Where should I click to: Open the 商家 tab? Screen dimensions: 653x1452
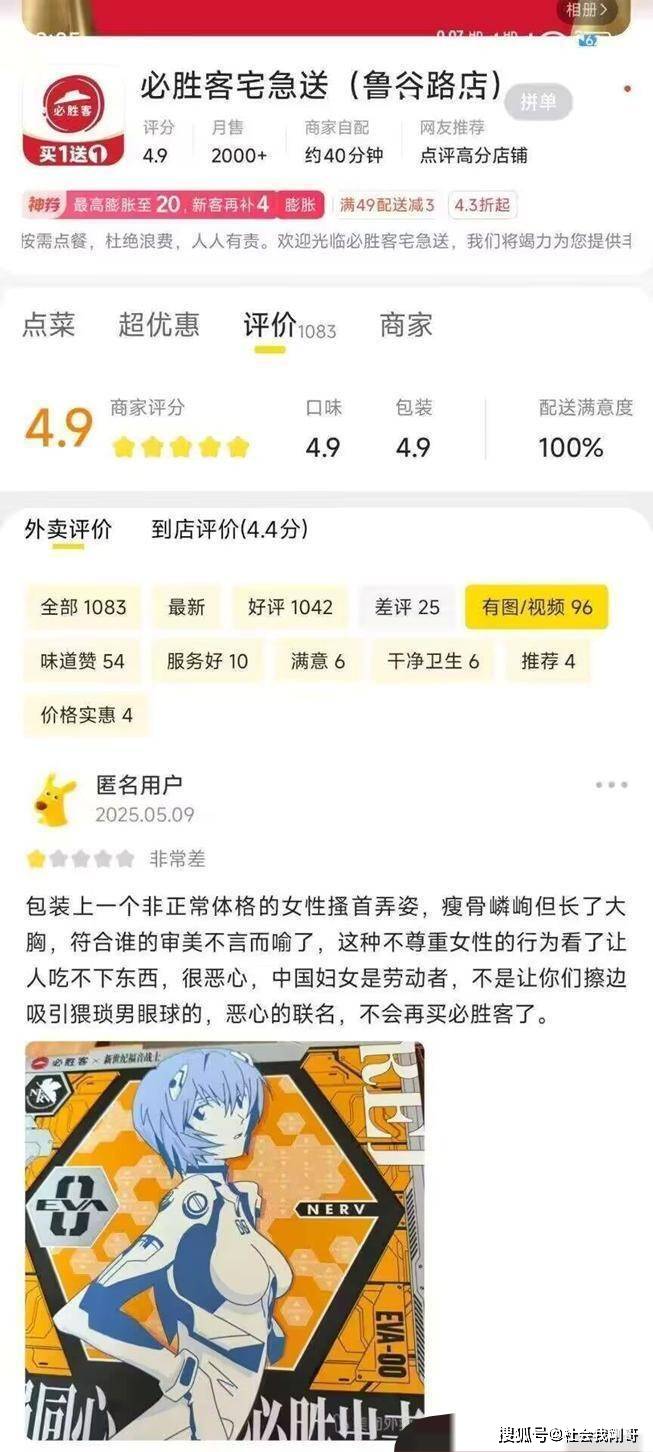tap(406, 325)
